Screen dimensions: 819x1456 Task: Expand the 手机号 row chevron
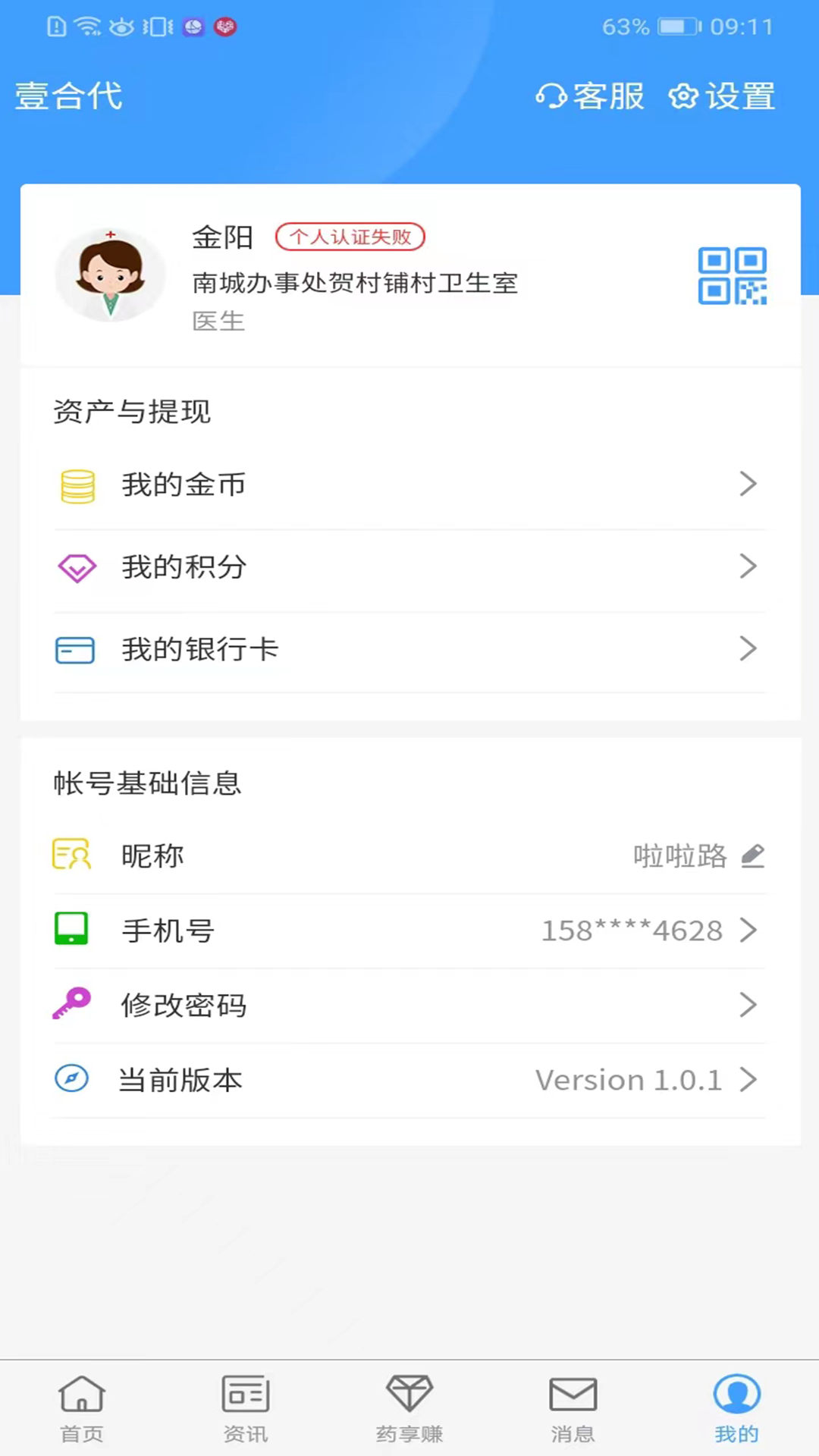click(749, 930)
